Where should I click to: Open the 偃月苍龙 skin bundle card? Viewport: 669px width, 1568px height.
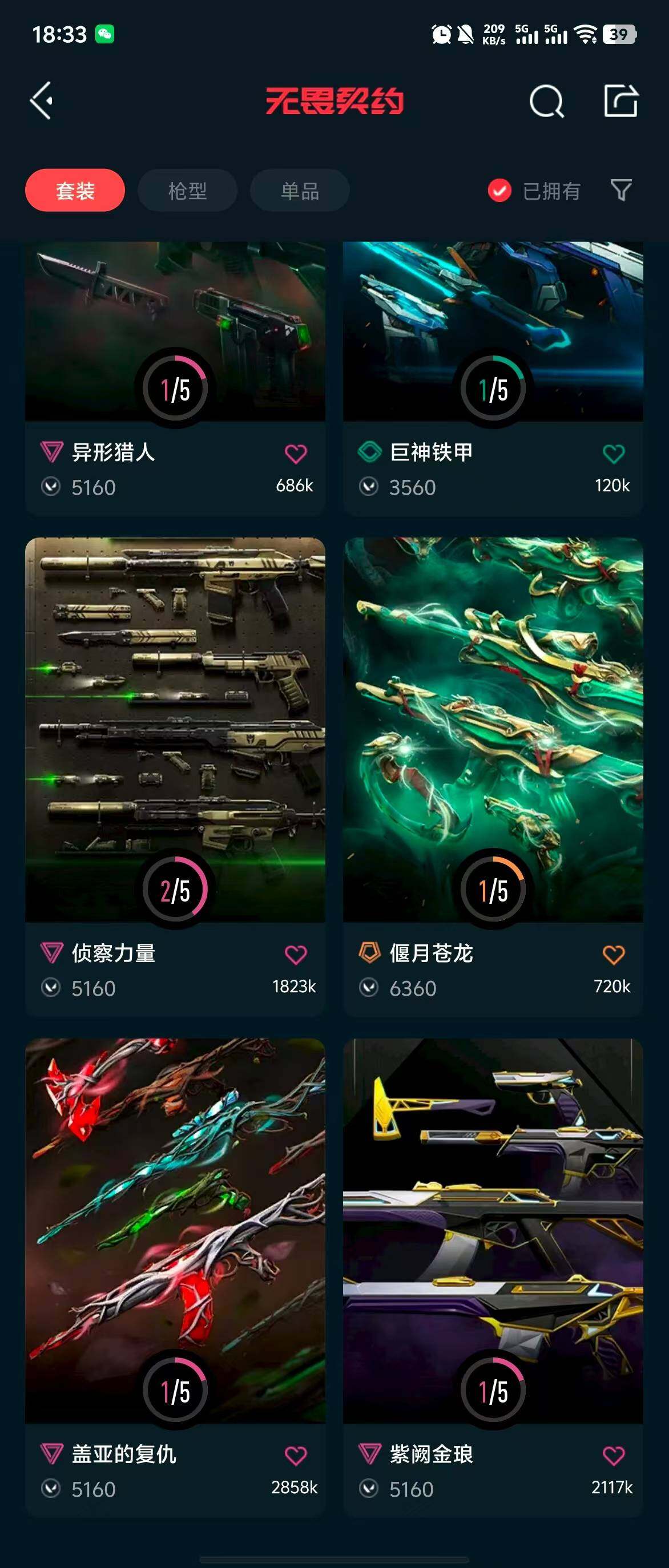[493, 730]
